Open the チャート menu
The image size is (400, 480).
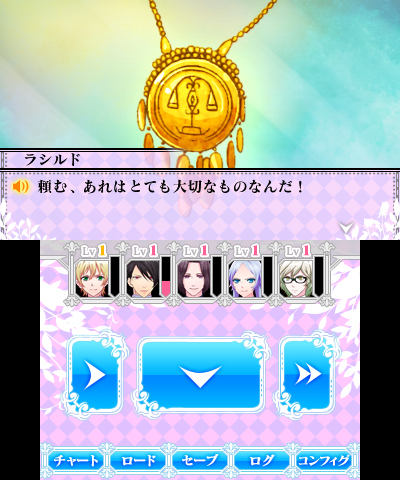pos(76,461)
